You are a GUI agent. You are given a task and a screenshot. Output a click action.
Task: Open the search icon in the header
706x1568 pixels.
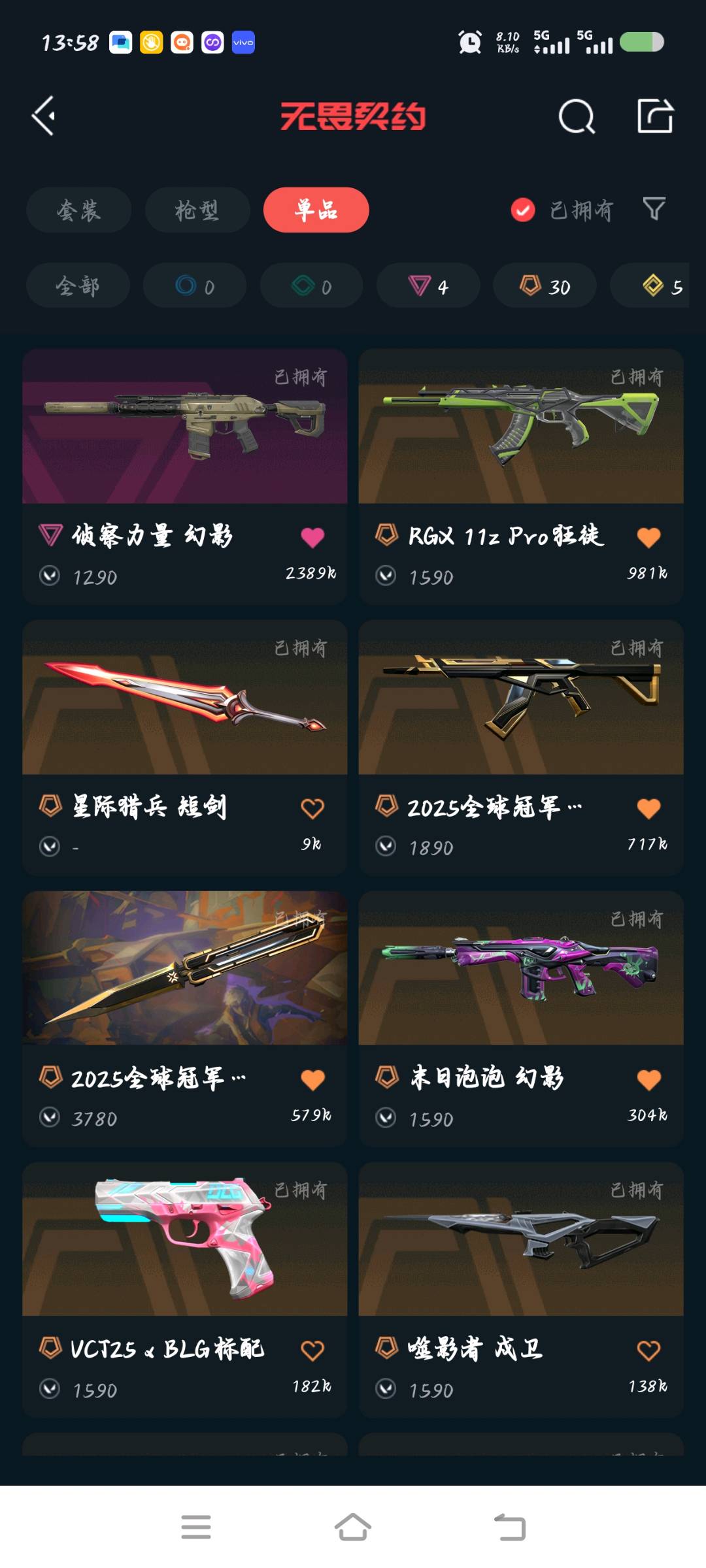[x=577, y=117]
